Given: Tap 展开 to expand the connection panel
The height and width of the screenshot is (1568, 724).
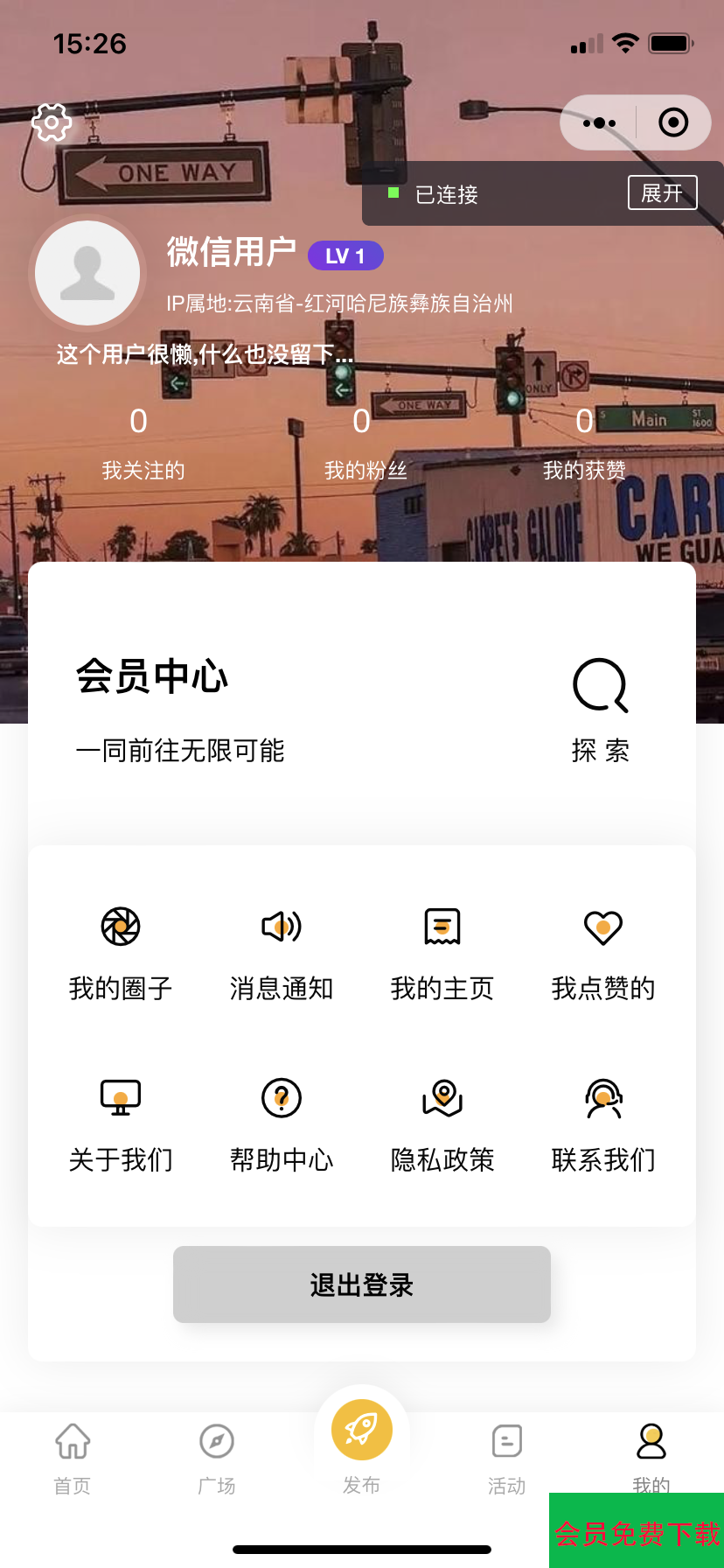Looking at the screenshot, I should click(x=662, y=192).
